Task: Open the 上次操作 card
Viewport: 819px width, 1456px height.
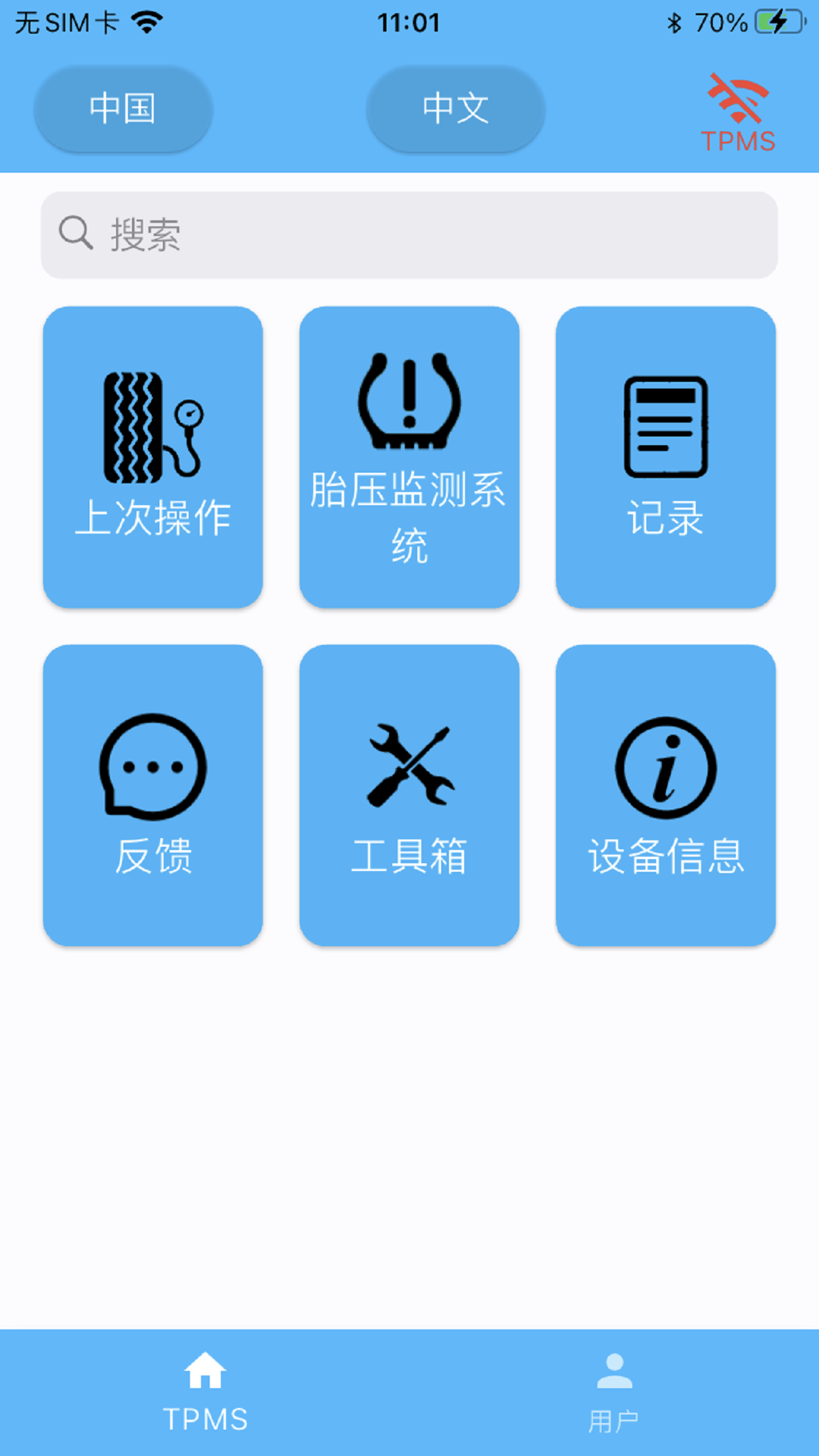Action: [153, 457]
